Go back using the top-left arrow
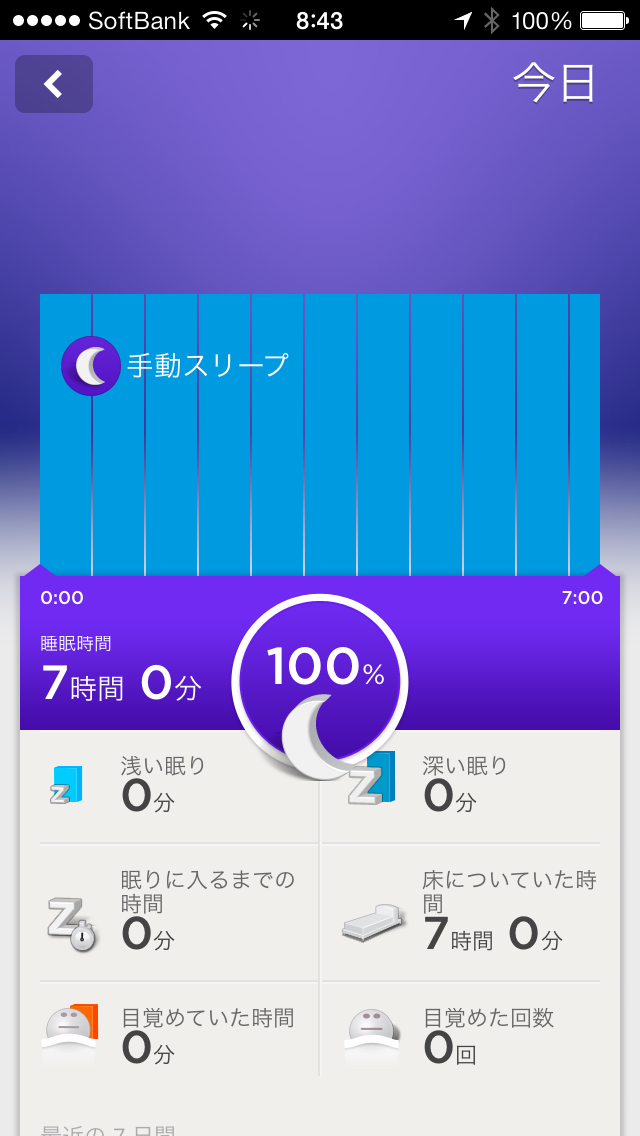The height and width of the screenshot is (1136, 640). pos(54,84)
